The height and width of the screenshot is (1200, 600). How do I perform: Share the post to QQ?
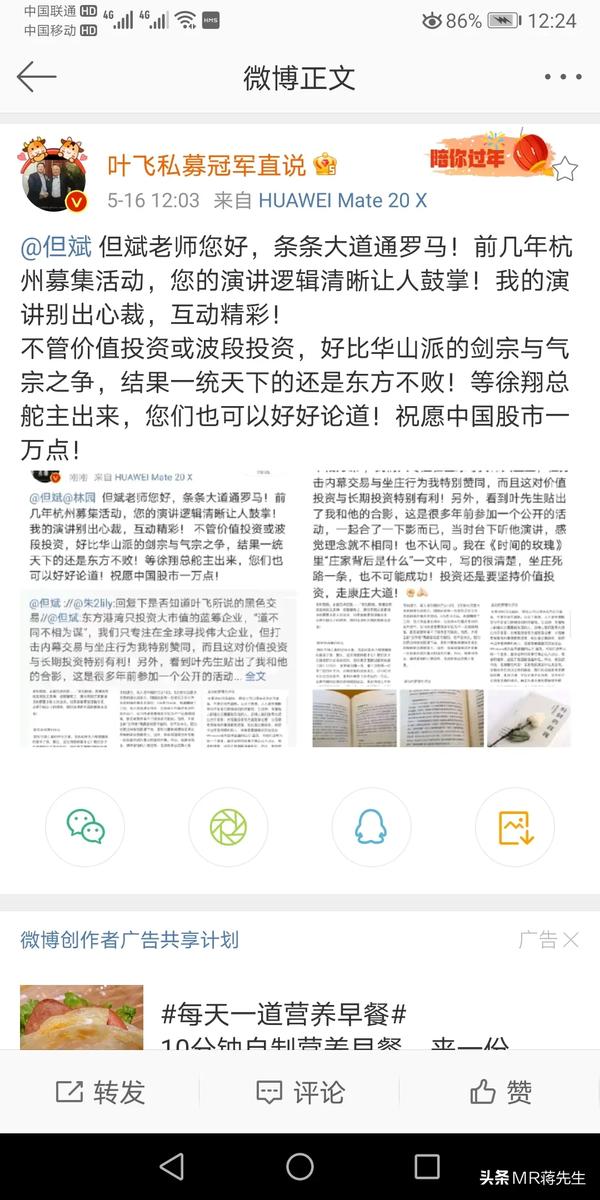click(371, 826)
